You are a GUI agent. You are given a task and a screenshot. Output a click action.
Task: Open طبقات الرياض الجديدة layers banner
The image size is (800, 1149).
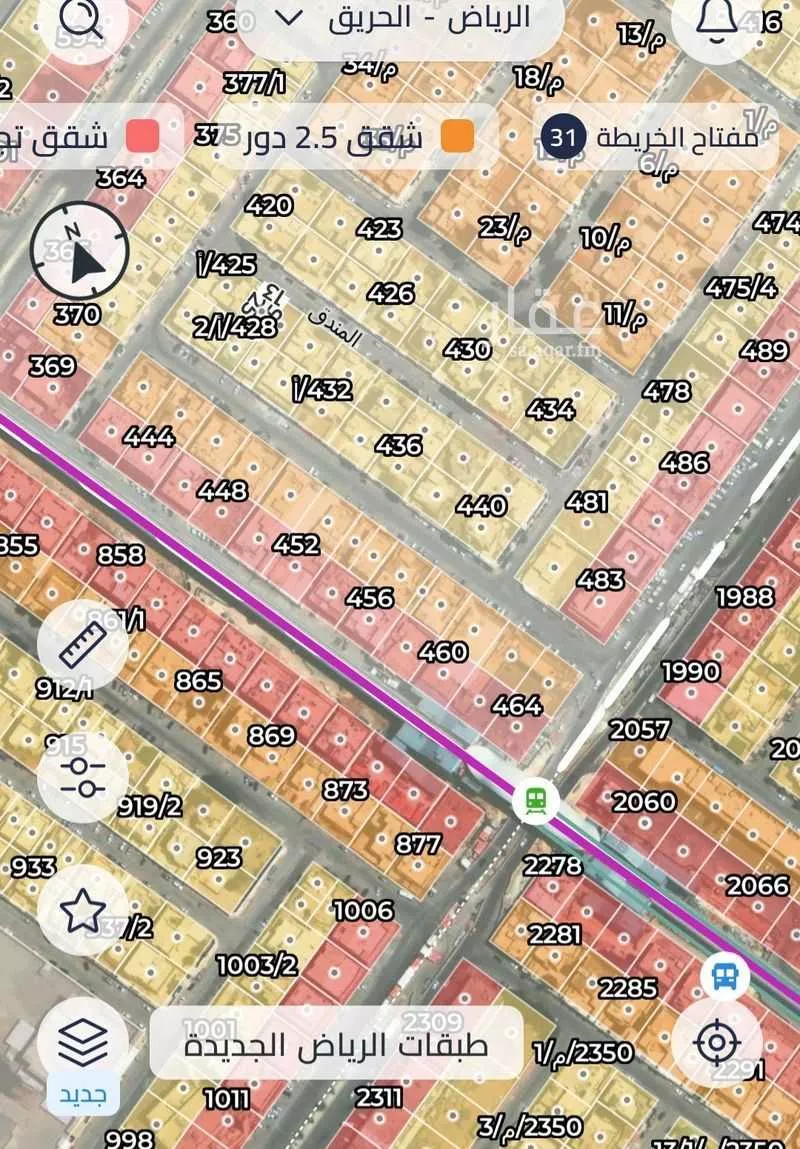(336, 1043)
